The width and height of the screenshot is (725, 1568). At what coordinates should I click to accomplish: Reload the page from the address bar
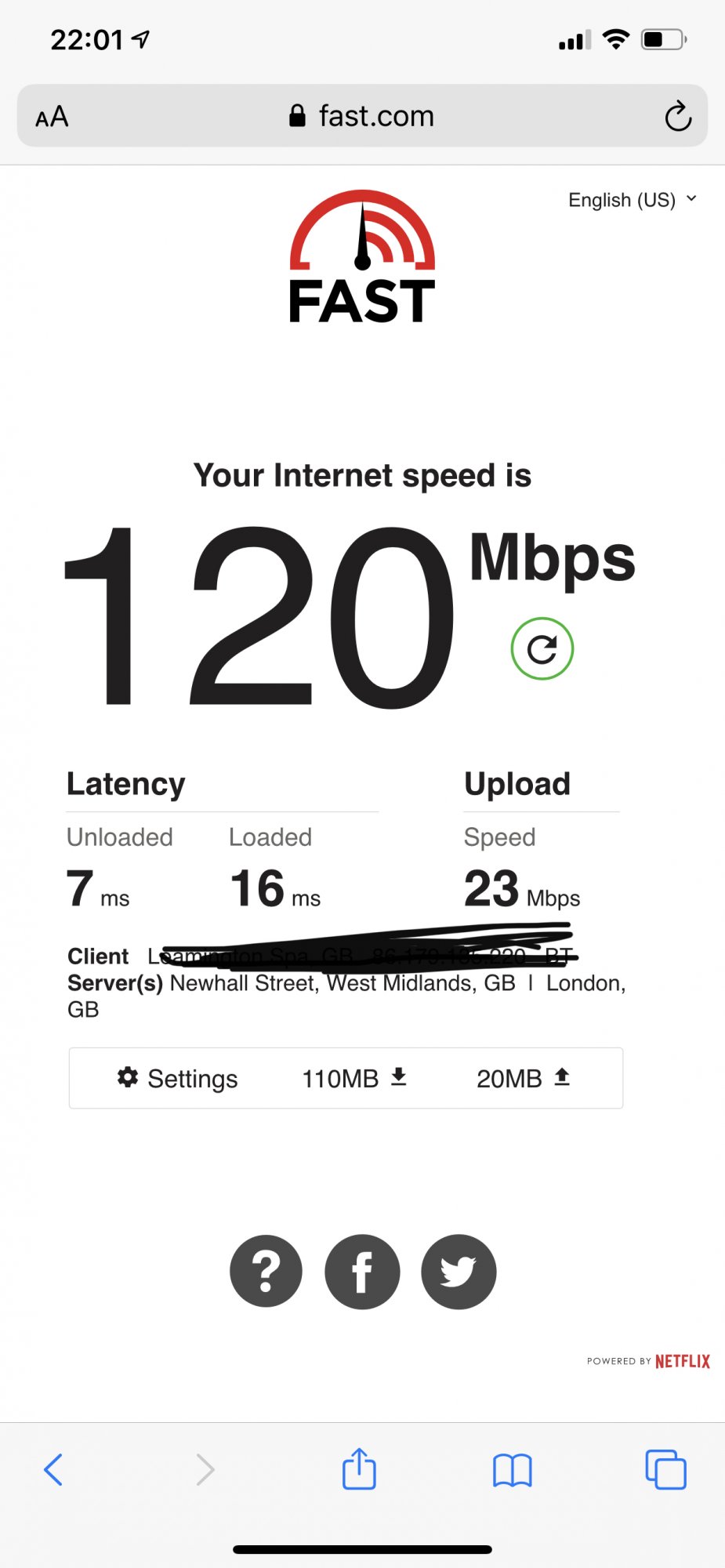tap(678, 117)
